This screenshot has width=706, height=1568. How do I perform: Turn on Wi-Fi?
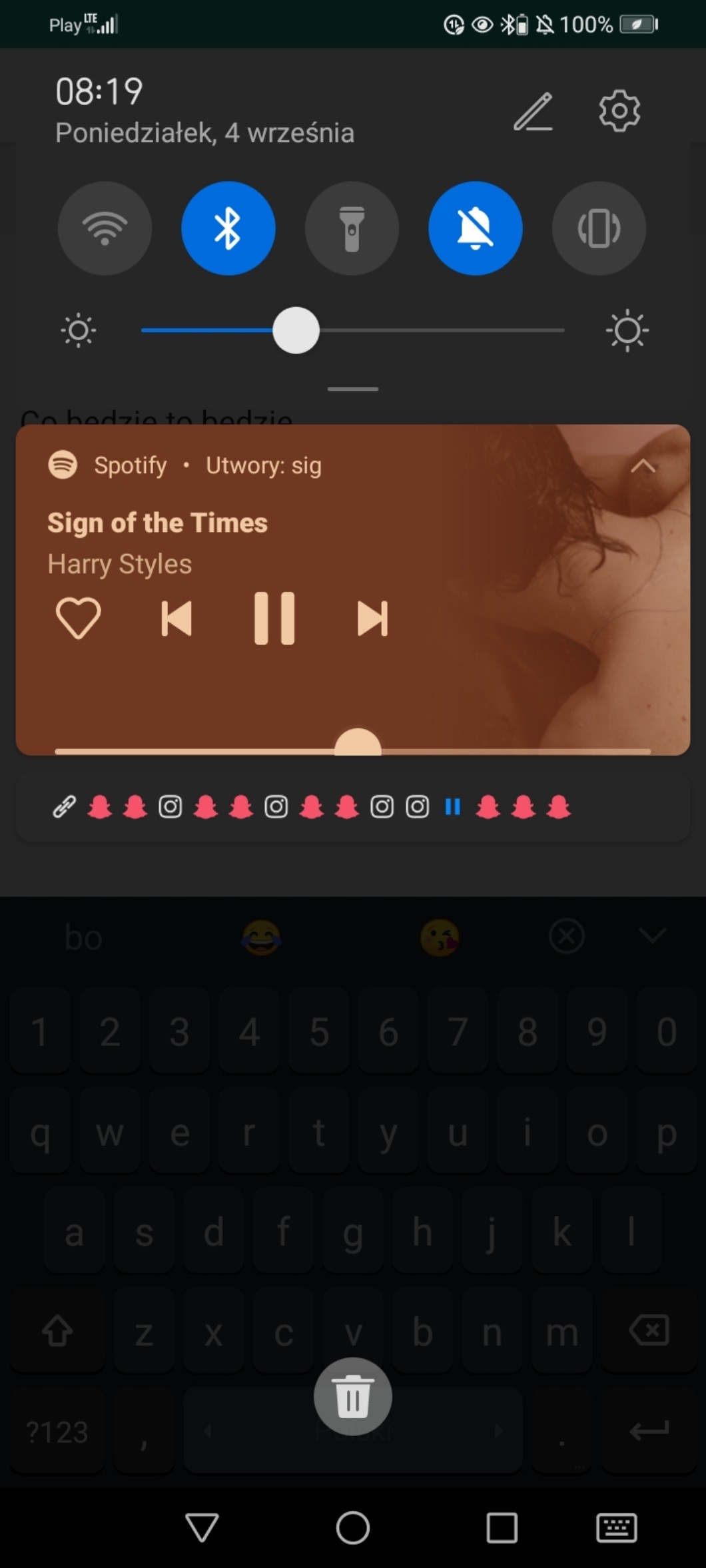point(105,228)
